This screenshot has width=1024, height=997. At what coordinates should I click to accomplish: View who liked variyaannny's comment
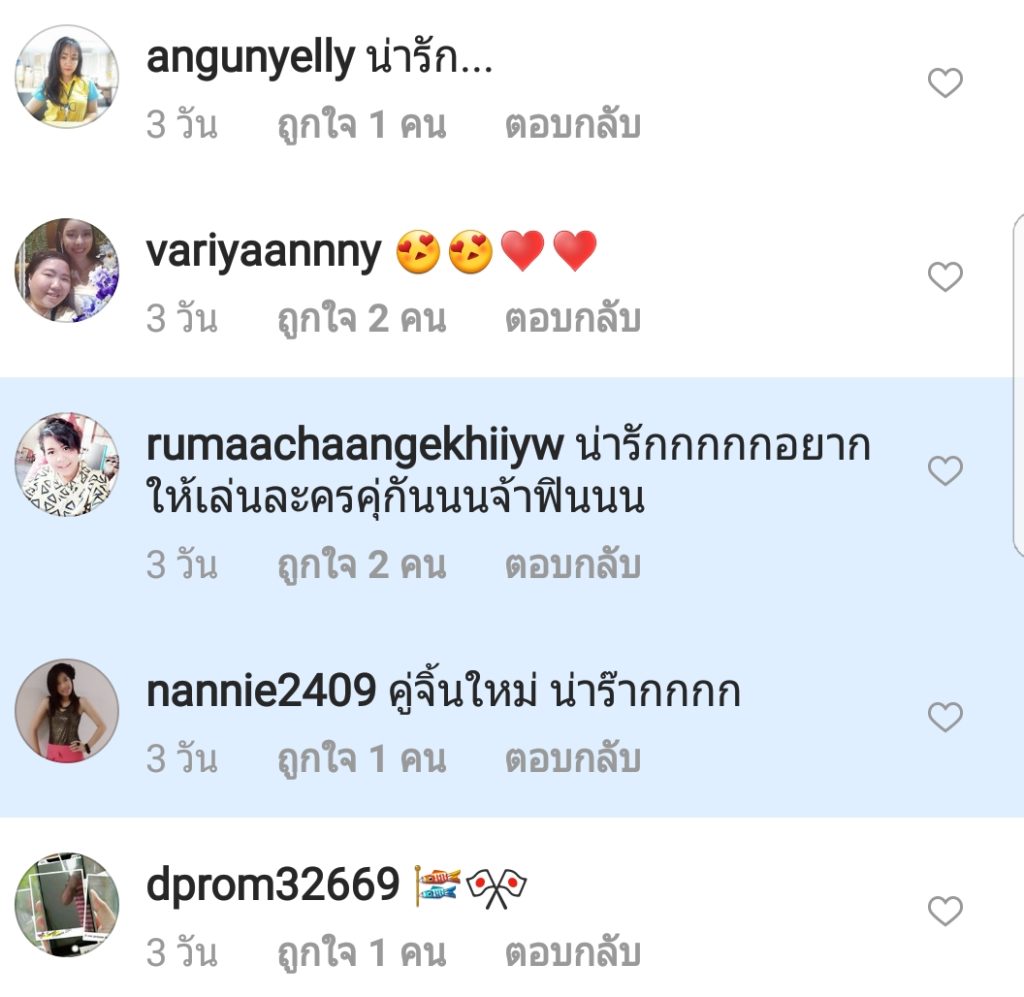(x=361, y=319)
